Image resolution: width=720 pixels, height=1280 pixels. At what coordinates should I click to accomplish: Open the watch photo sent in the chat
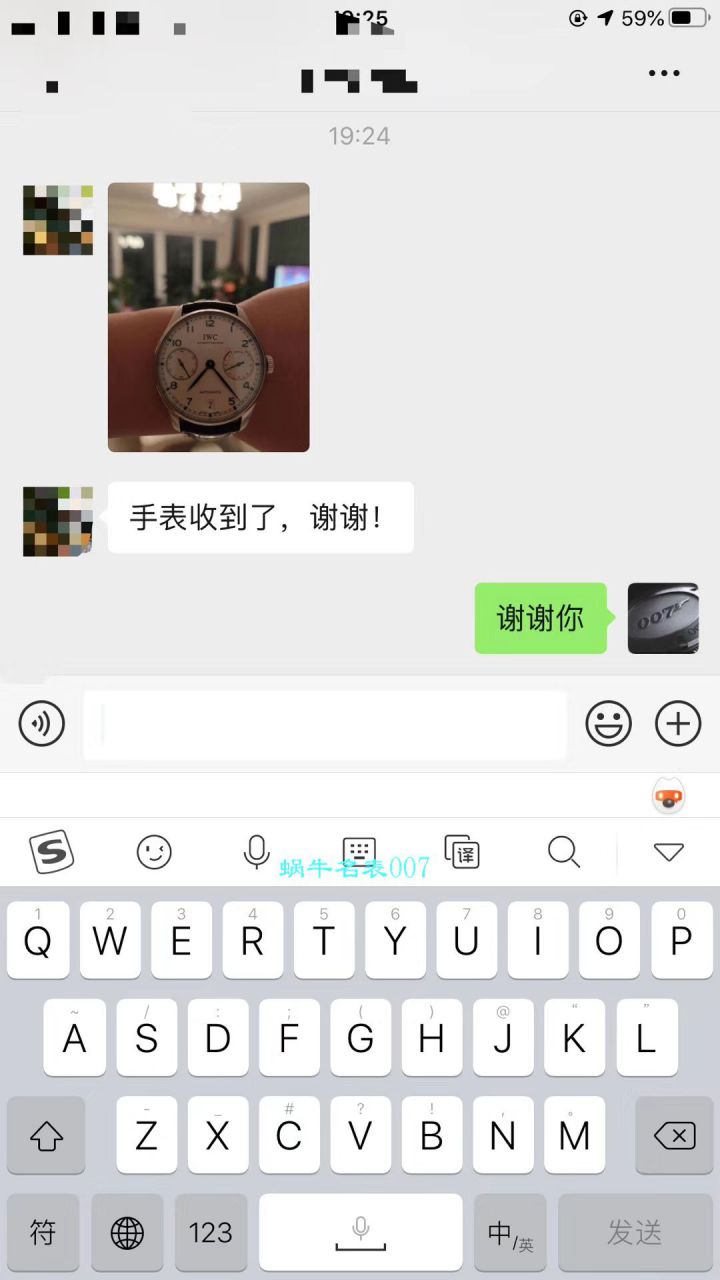point(208,316)
